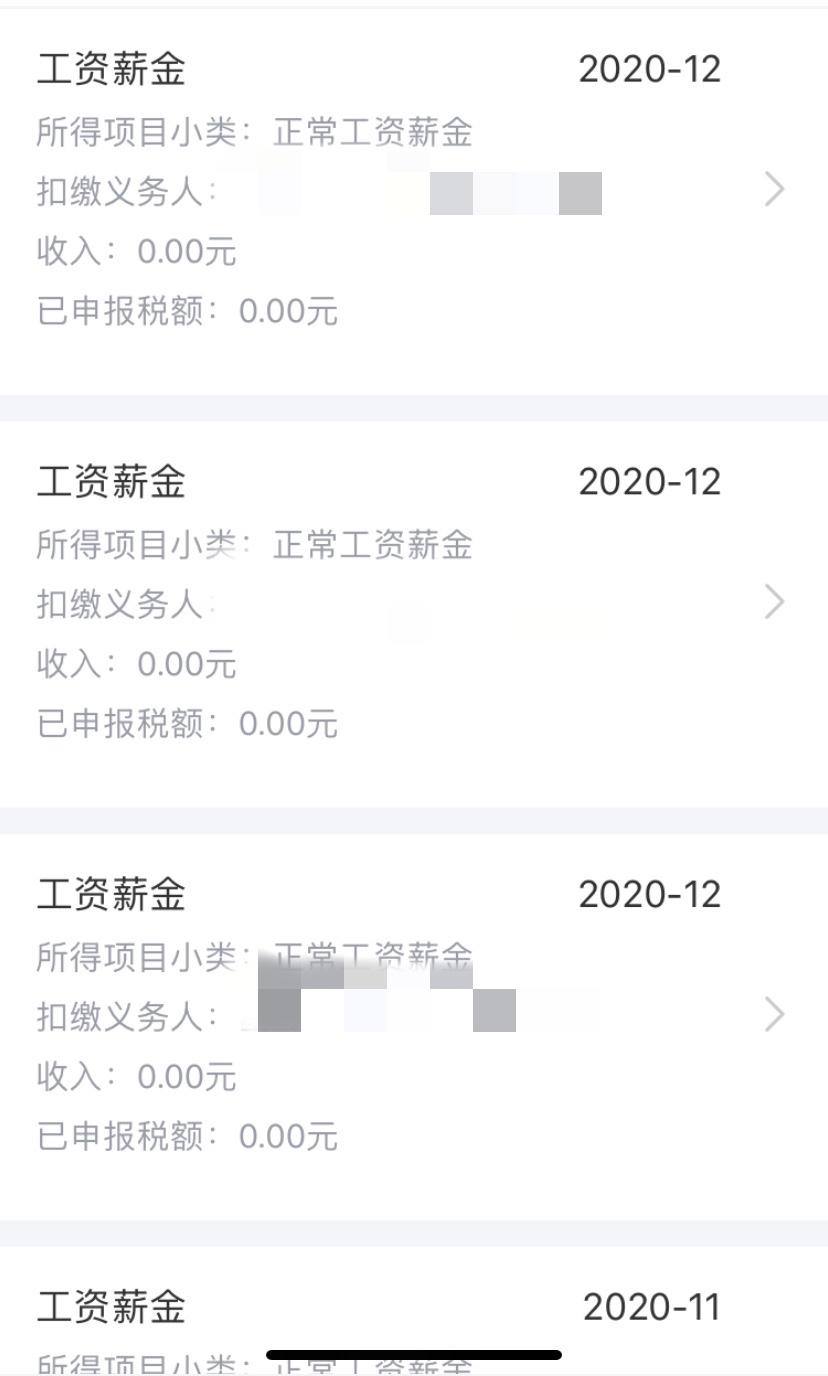Viewport: 828px width, 1376px height.
Task: Expand the second 工资薪金 record via its chevron
Action: 775,601
